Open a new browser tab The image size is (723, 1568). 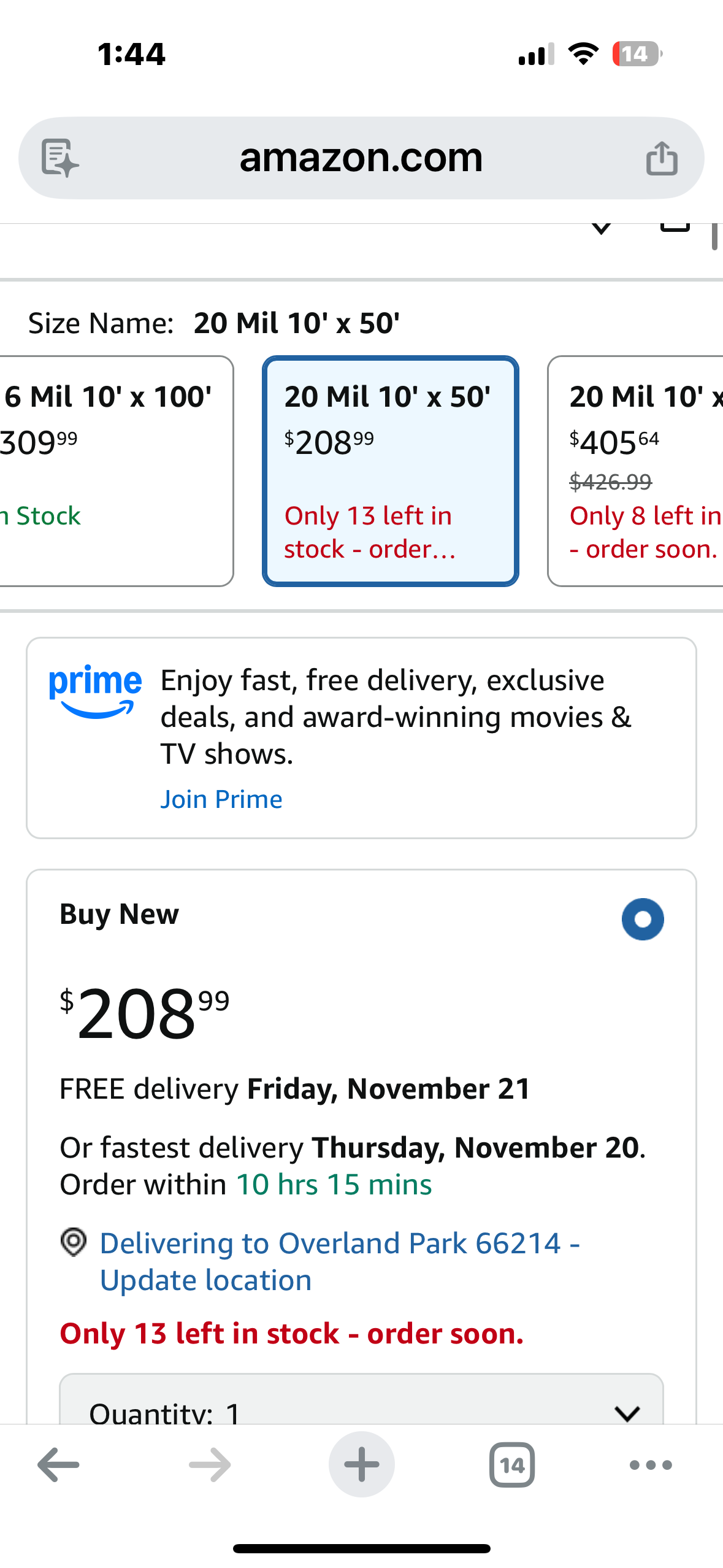pos(361,1465)
